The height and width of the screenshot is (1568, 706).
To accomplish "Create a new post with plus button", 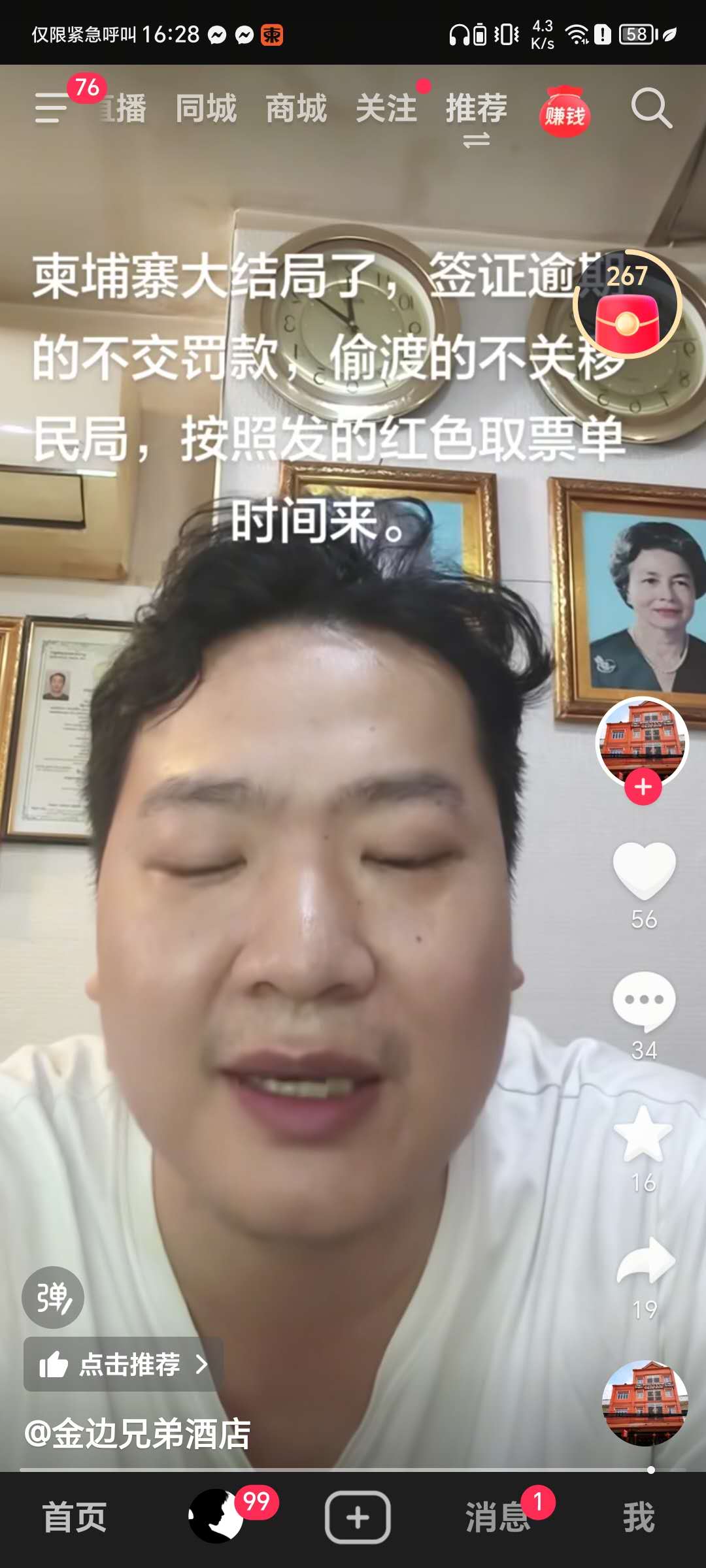I will point(358,1517).
